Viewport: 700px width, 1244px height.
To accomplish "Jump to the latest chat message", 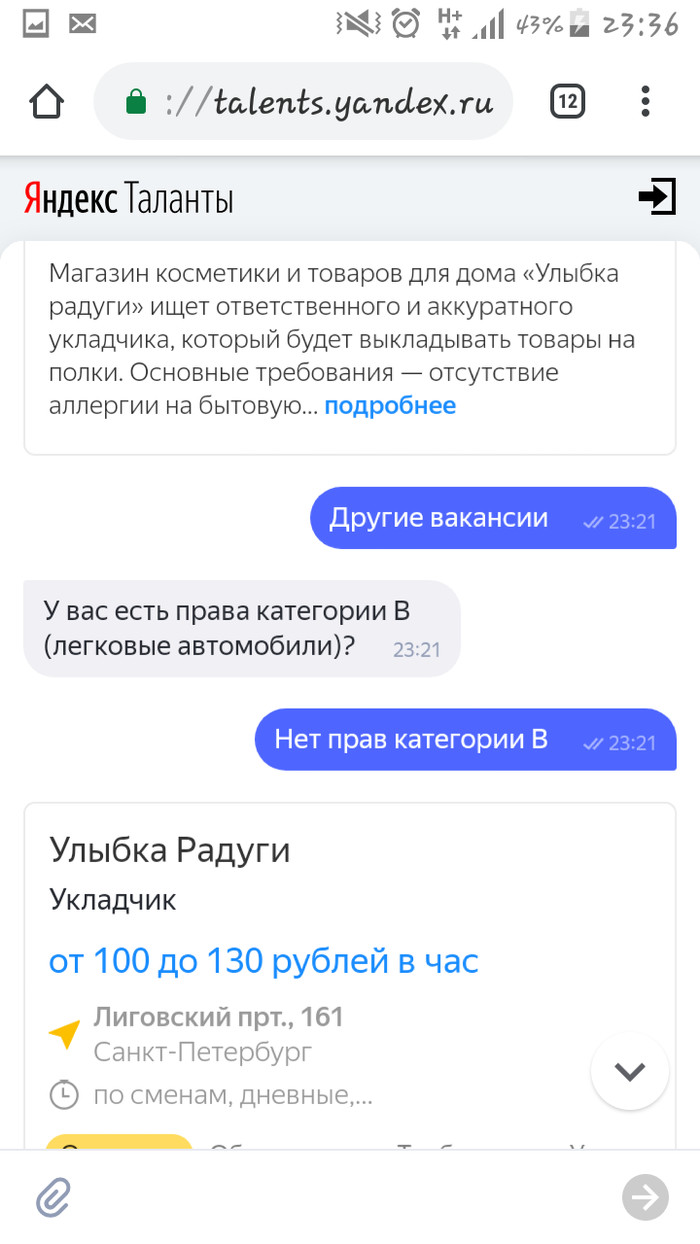I will pyautogui.click(x=629, y=1072).
